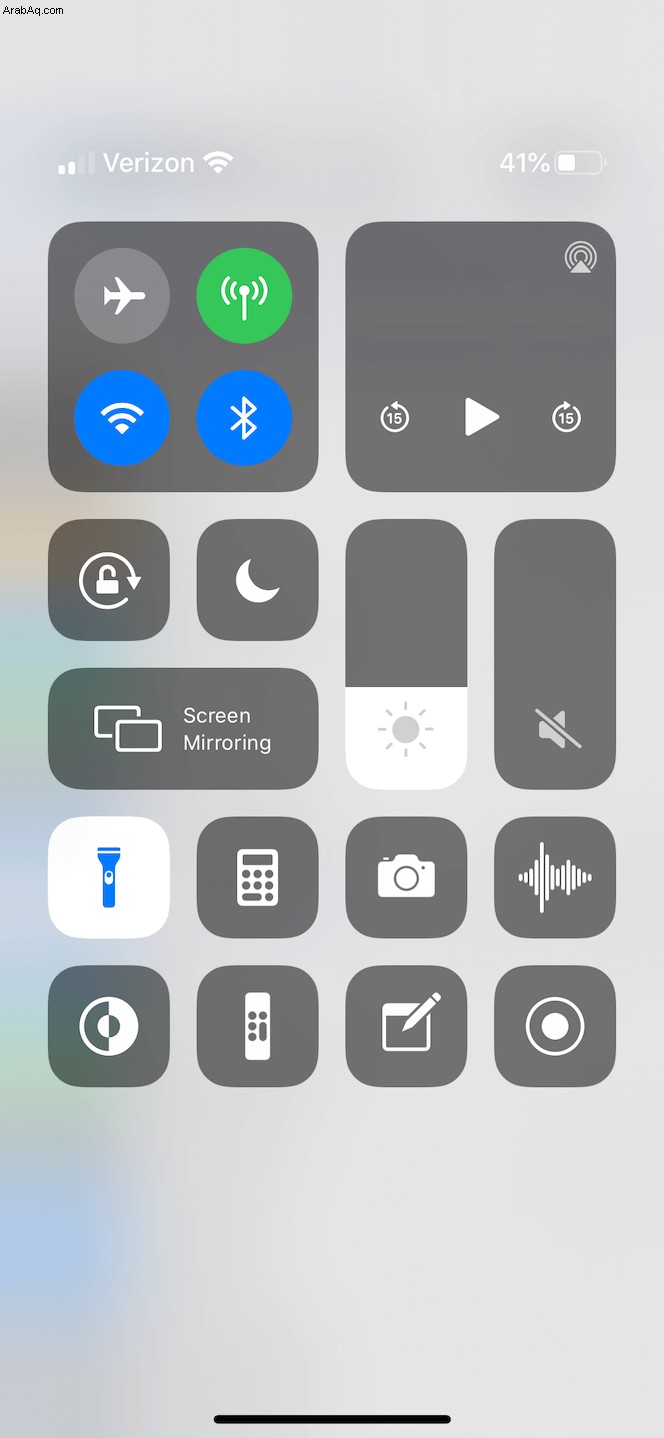Start media playback
The width and height of the screenshot is (664, 1438).
(x=481, y=417)
